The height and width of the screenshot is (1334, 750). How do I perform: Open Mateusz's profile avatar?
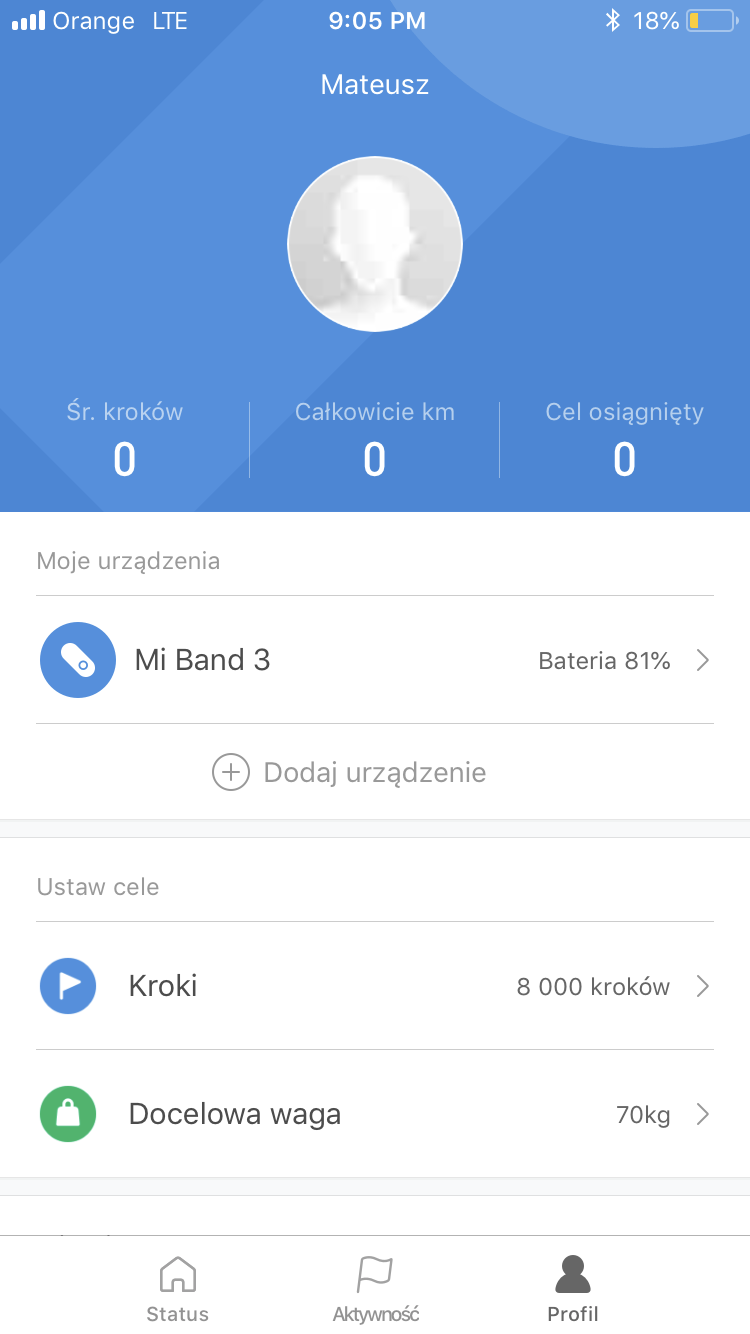point(375,244)
